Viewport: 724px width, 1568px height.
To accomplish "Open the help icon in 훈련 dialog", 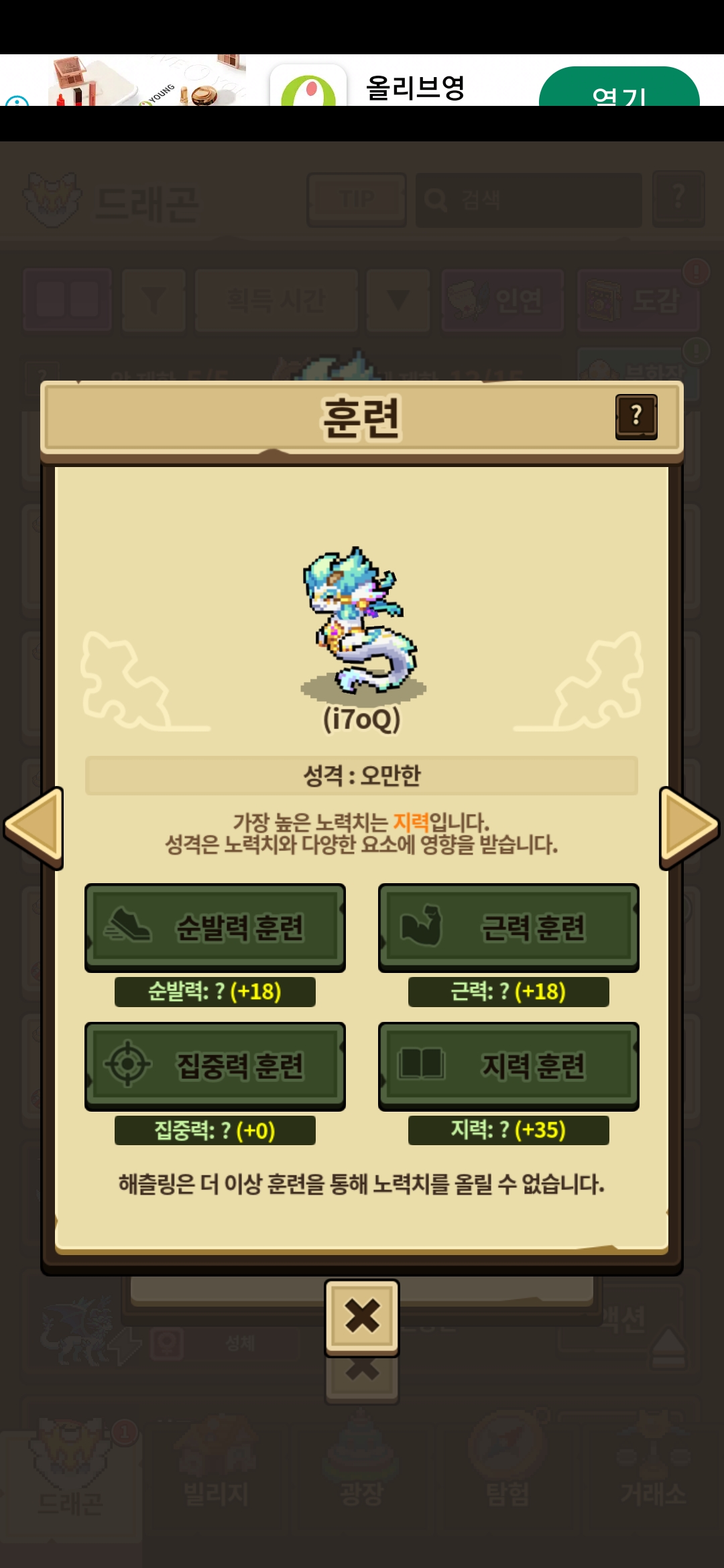I will [636, 417].
